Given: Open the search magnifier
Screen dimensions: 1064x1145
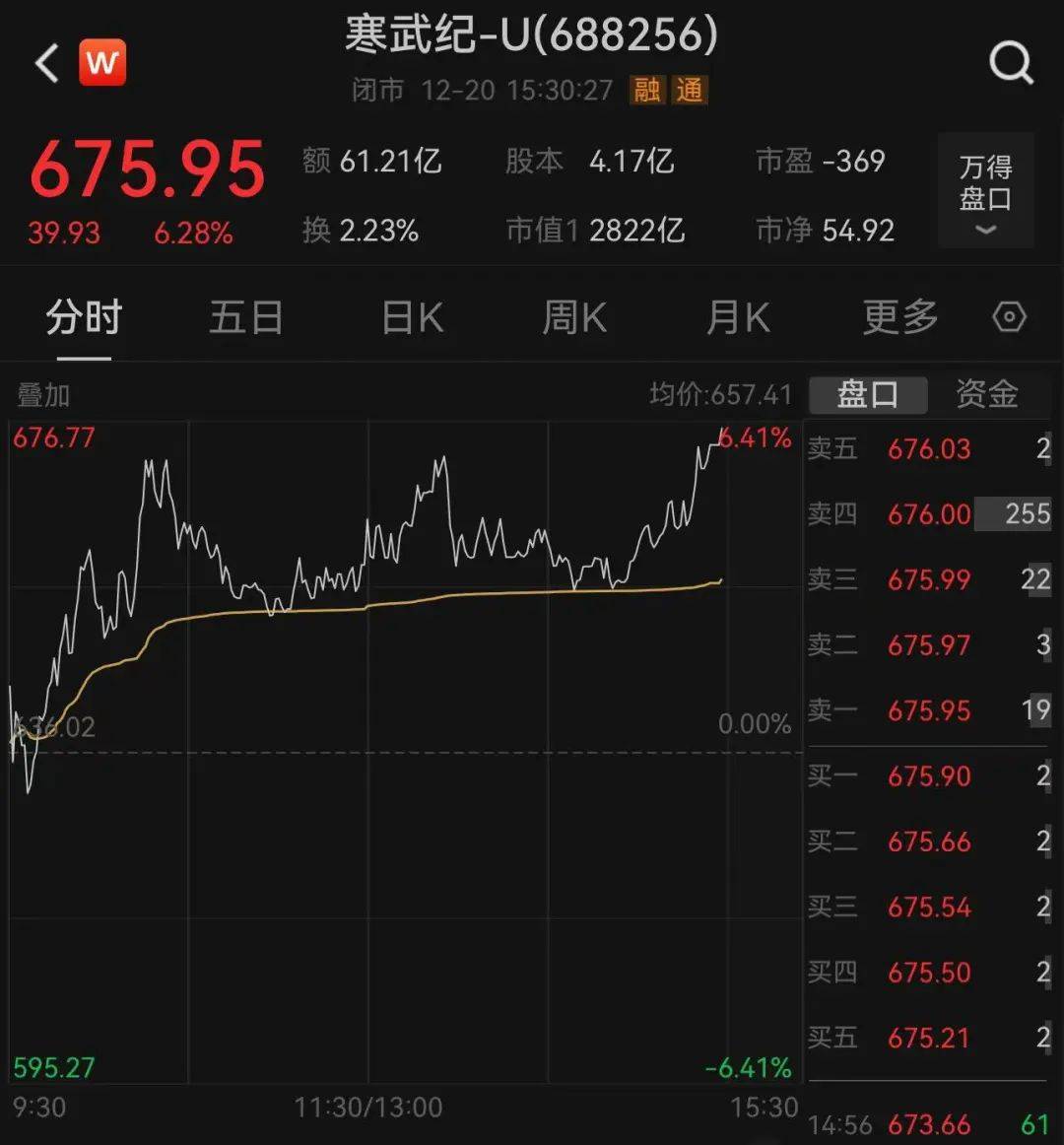Looking at the screenshot, I should pos(1011,62).
